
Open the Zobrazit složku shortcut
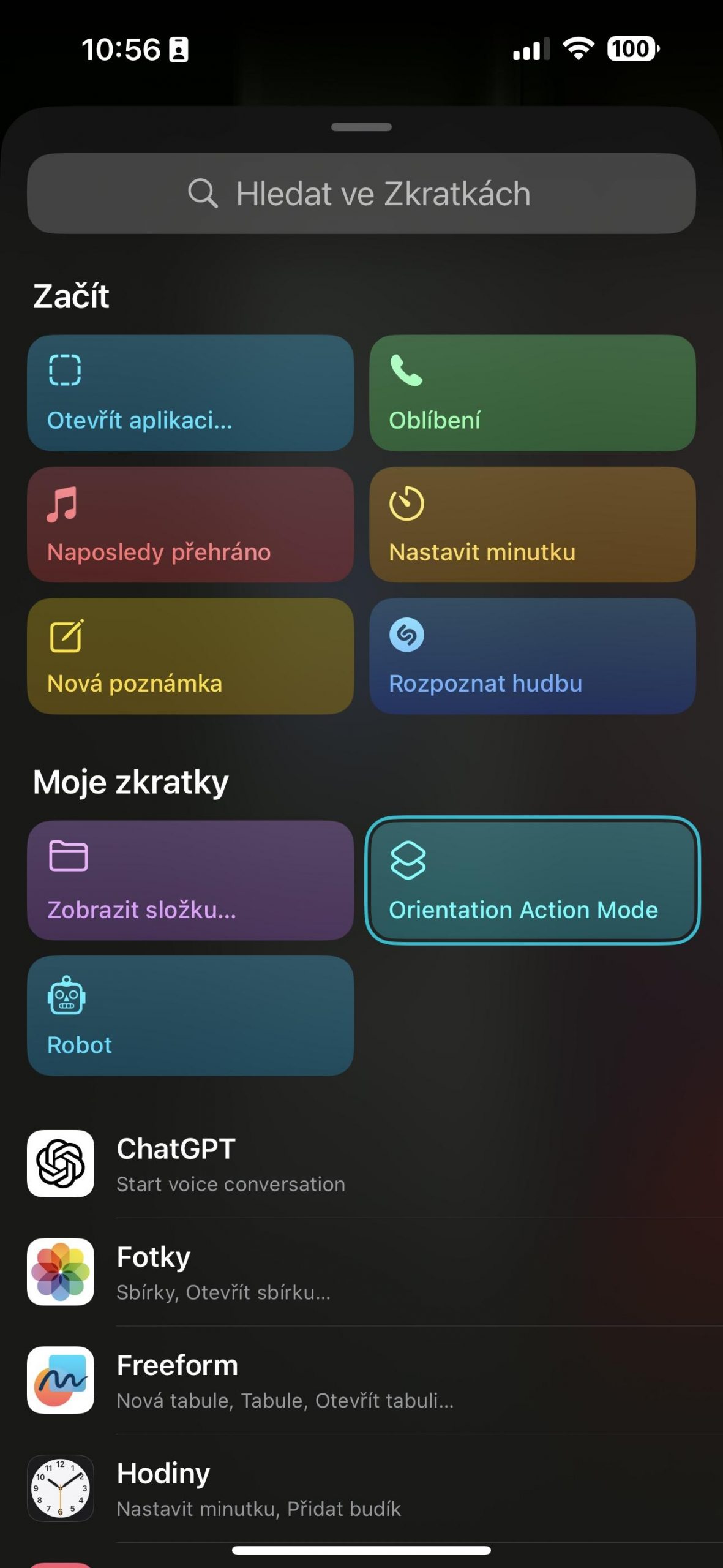click(190, 880)
